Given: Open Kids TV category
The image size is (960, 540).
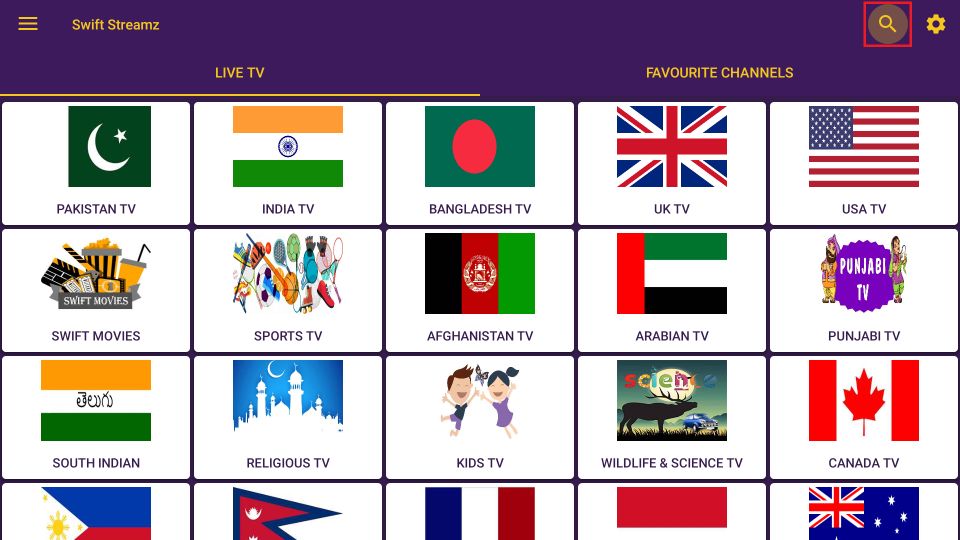Looking at the screenshot, I should pyautogui.click(x=480, y=417).
